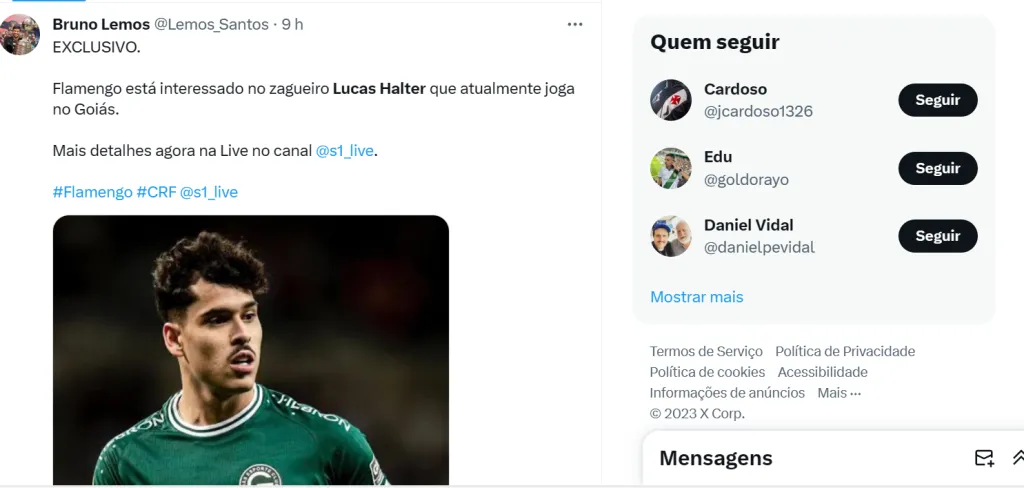Viewport: 1024px width, 488px height.
Task: Compose a new message in Mensagens
Action: tap(984, 458)
